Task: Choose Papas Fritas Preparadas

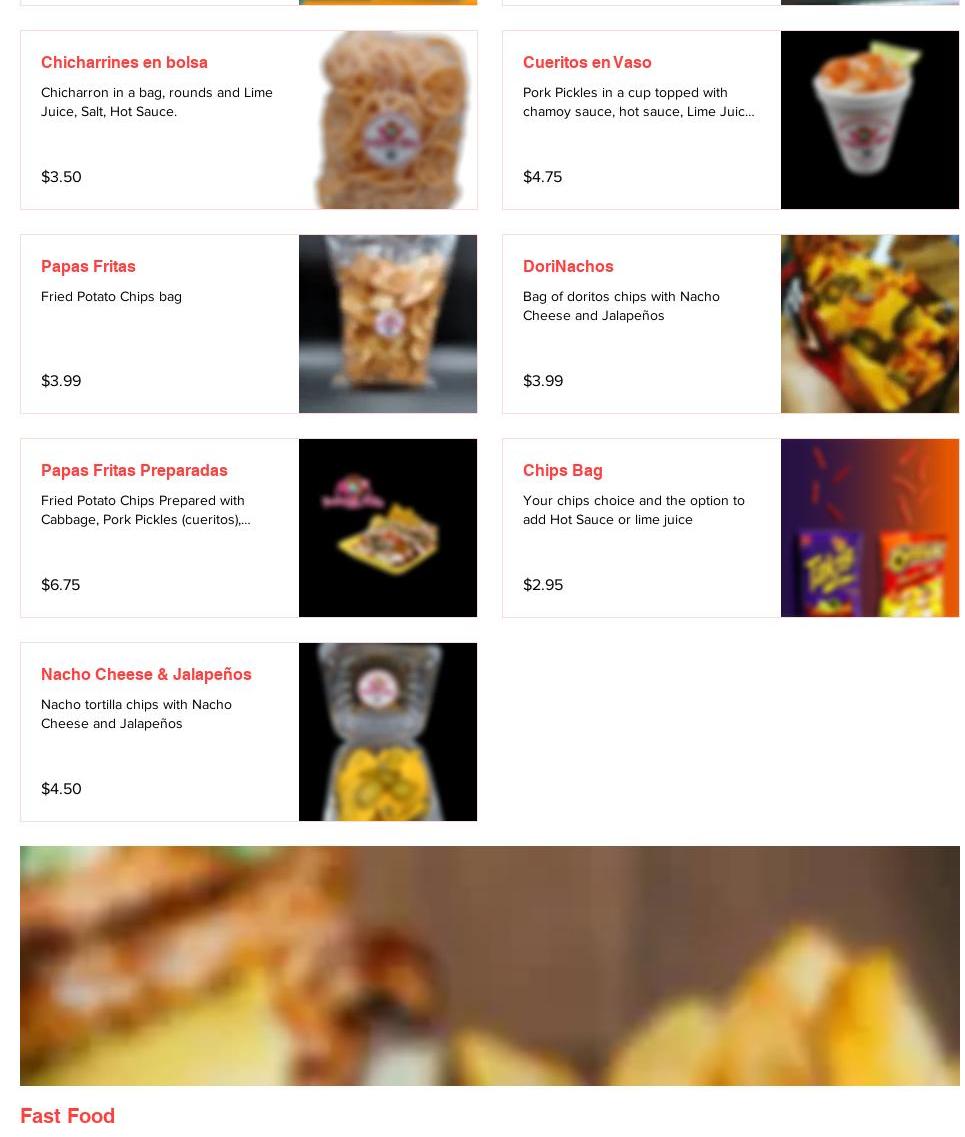Action: click(248, 528)
